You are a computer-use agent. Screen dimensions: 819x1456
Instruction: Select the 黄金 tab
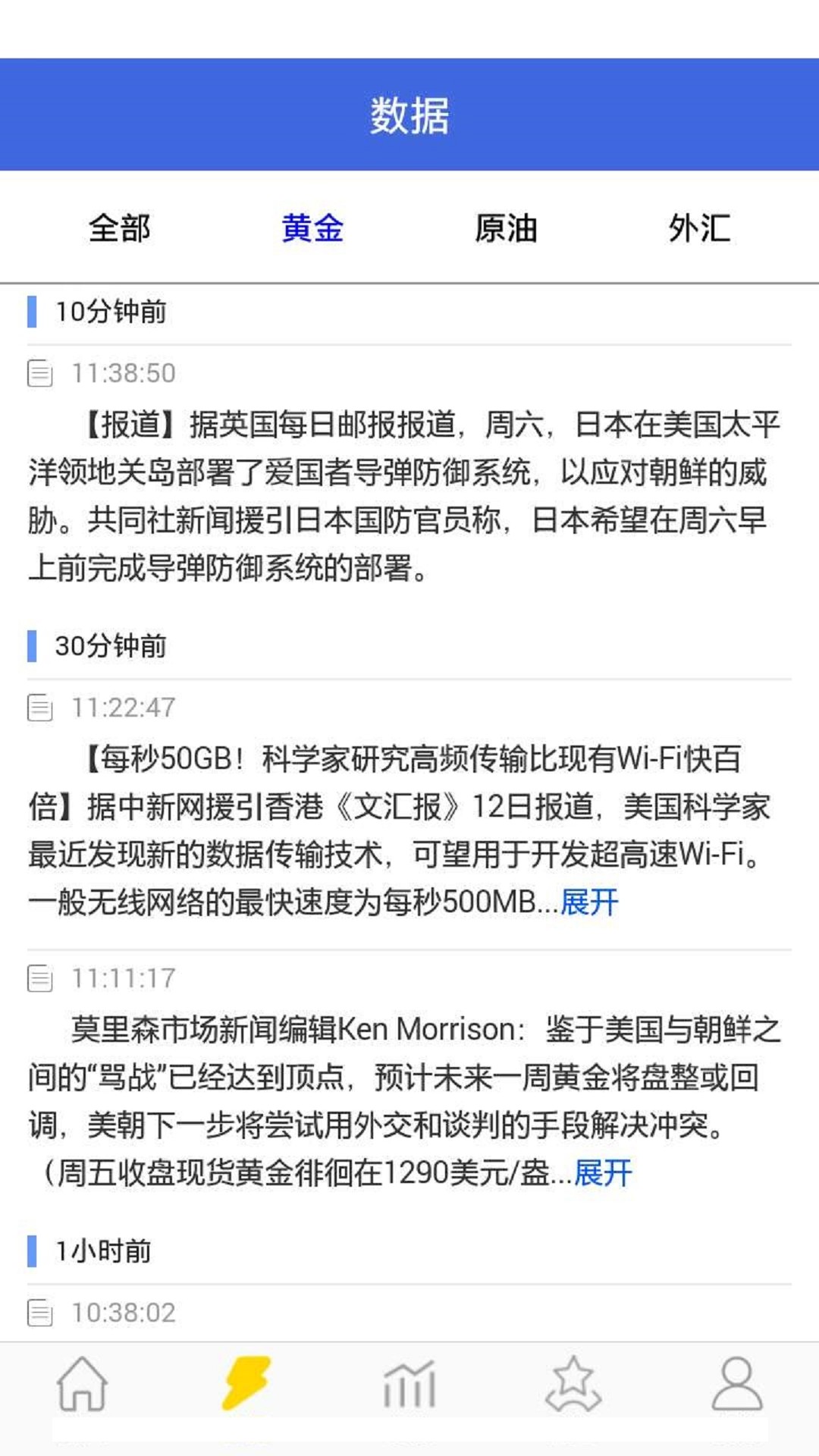[312, 227]
